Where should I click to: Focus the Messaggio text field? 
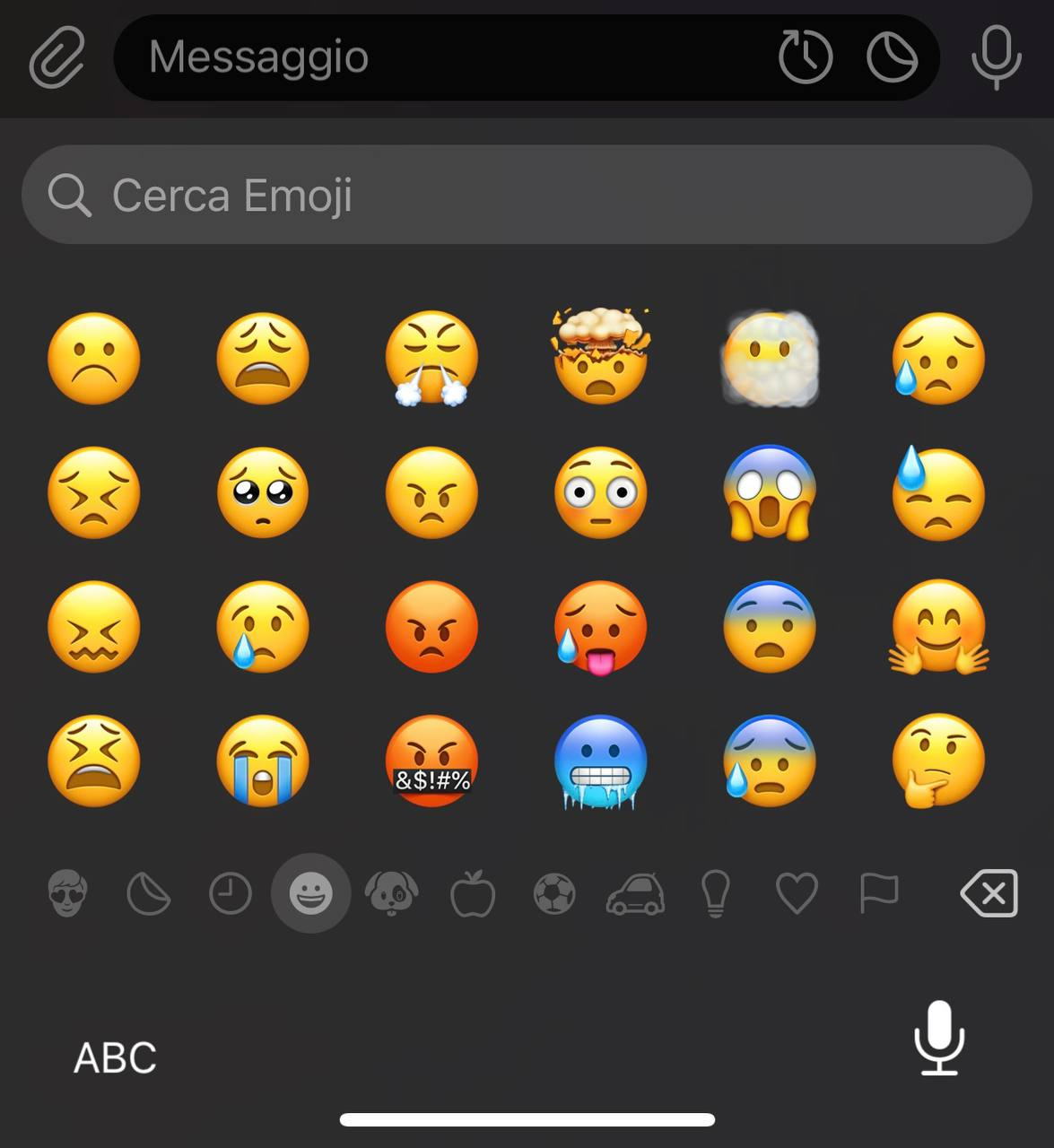tap(431, 57)
